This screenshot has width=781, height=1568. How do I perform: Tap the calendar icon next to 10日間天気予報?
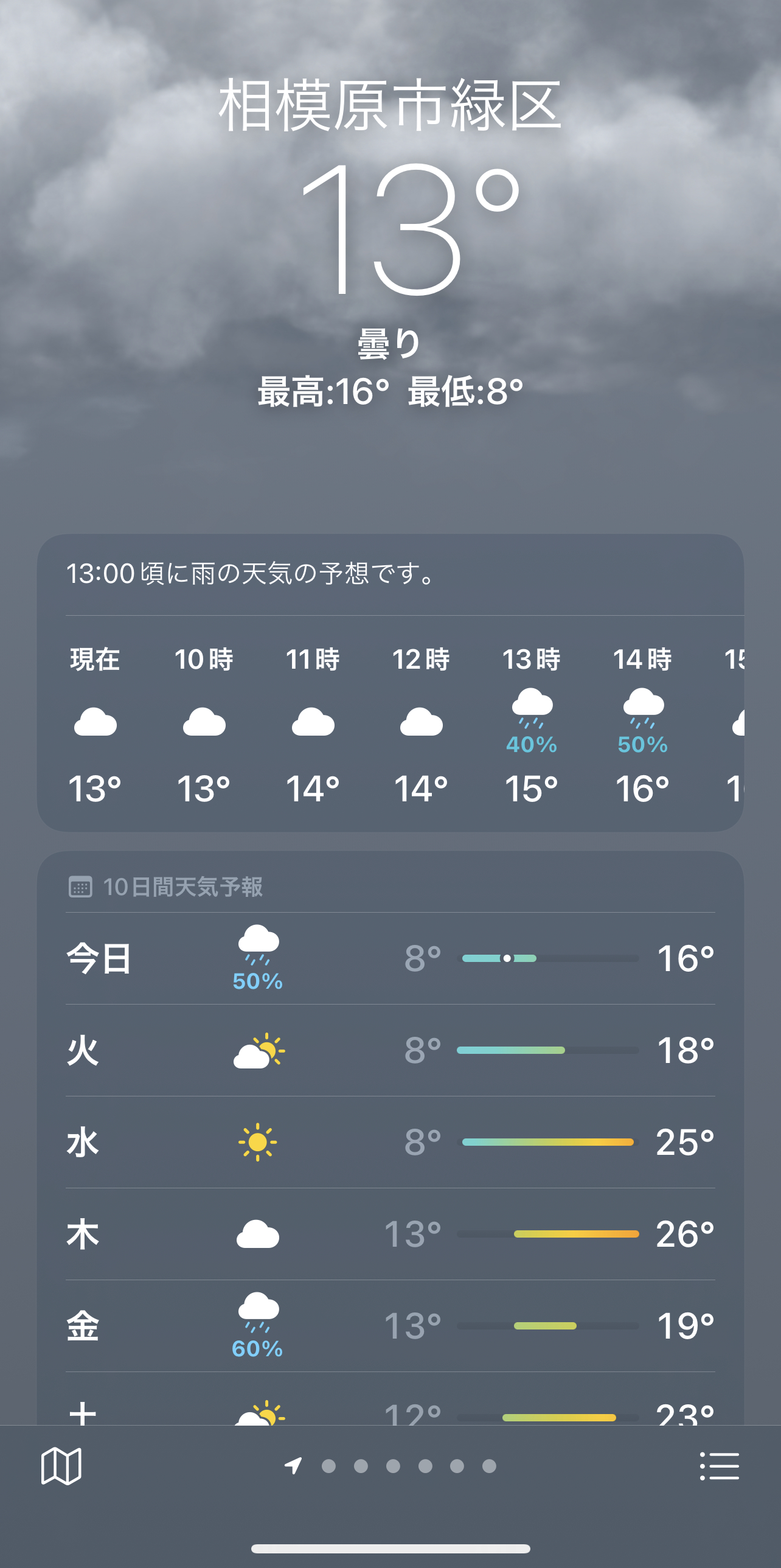point(80,887)
